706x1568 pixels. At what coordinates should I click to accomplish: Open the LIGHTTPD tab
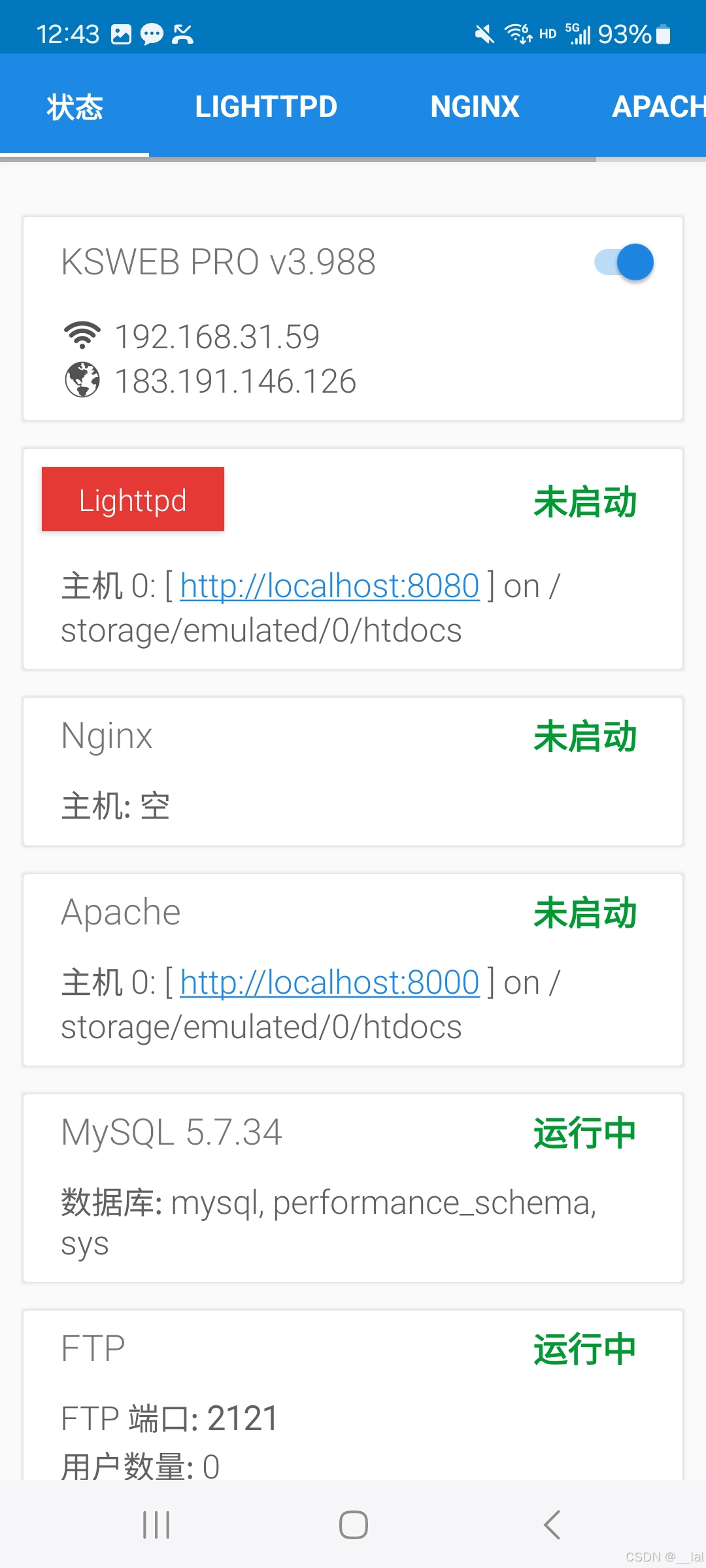265,106
